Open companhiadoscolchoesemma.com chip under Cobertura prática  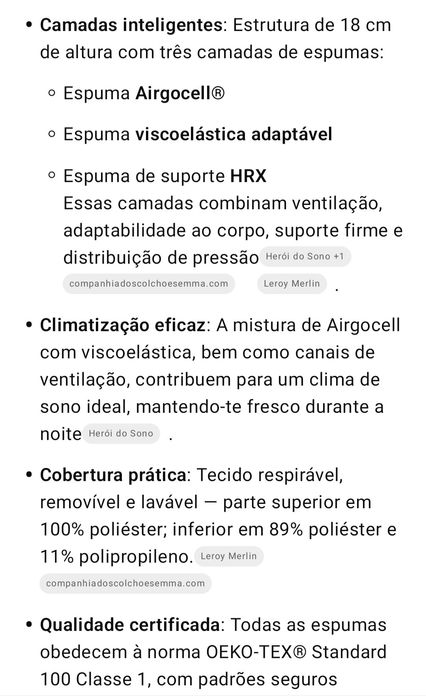tap(125, 583)
